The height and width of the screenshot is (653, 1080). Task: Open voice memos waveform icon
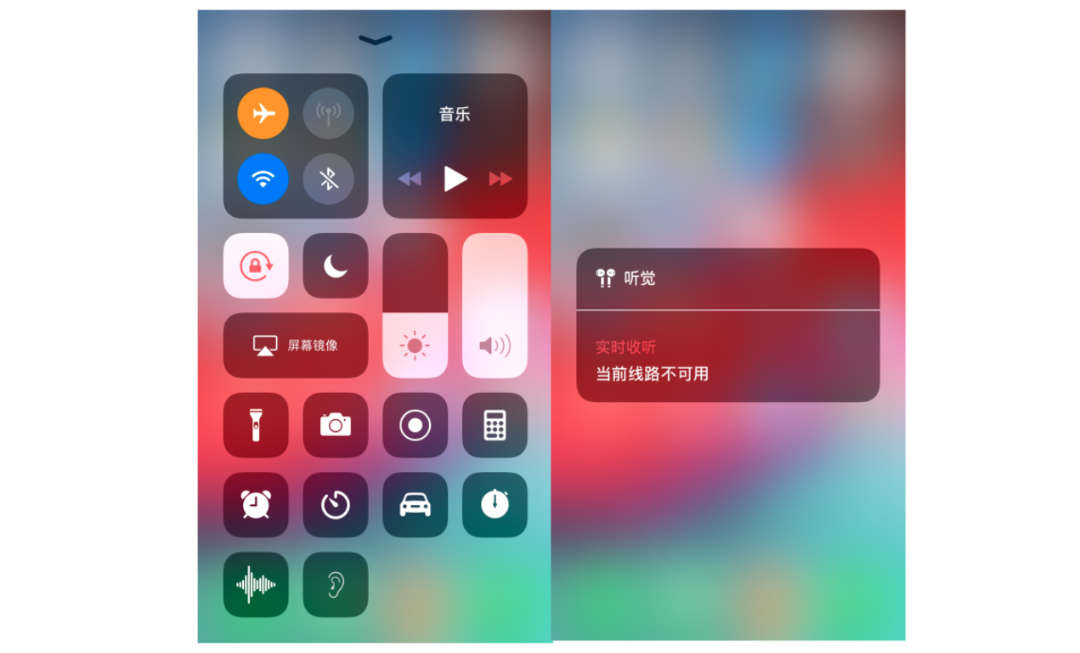pos(256,584)
